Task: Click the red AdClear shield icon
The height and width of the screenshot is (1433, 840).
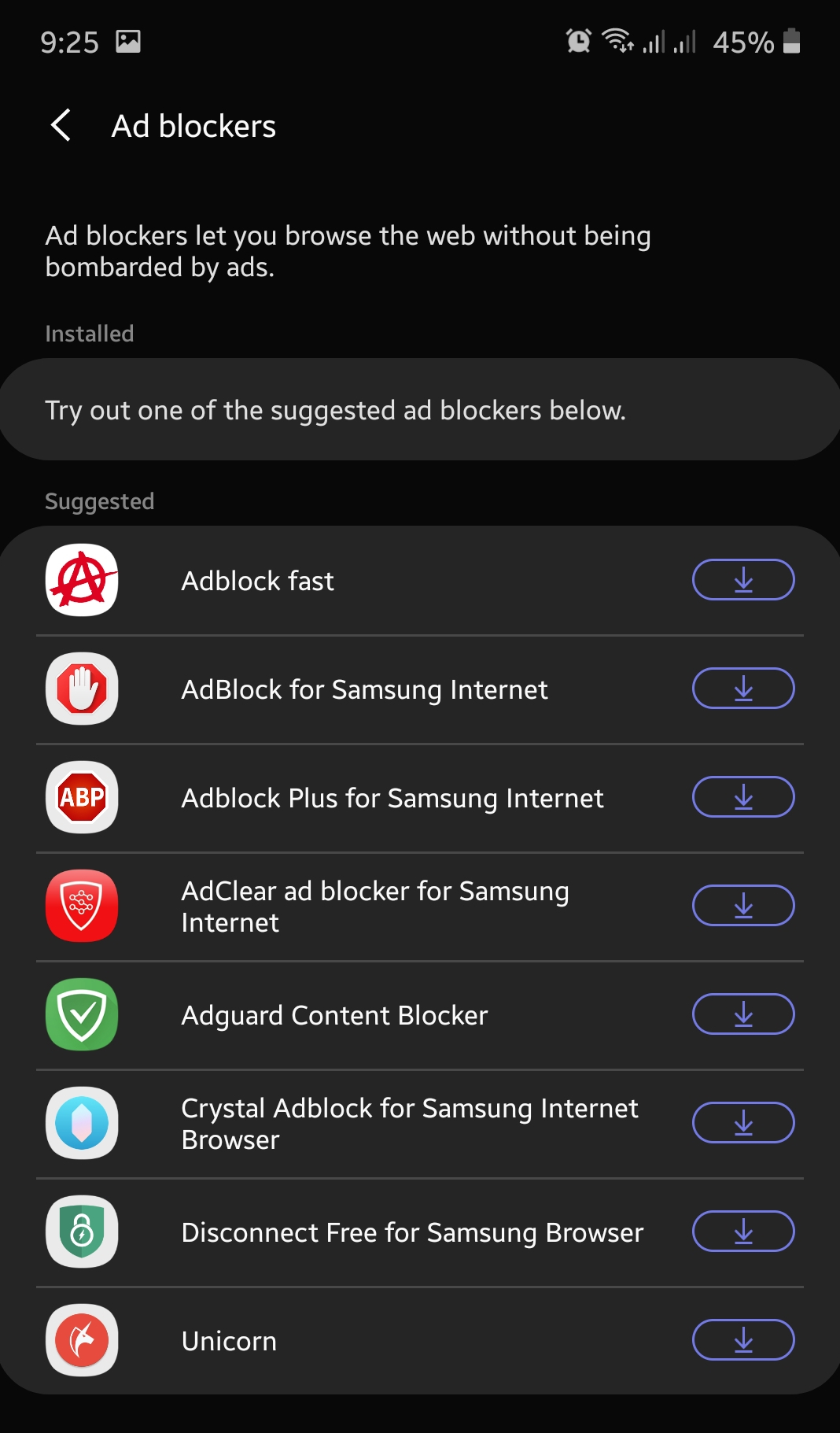Action: click(x=81, y=906)
